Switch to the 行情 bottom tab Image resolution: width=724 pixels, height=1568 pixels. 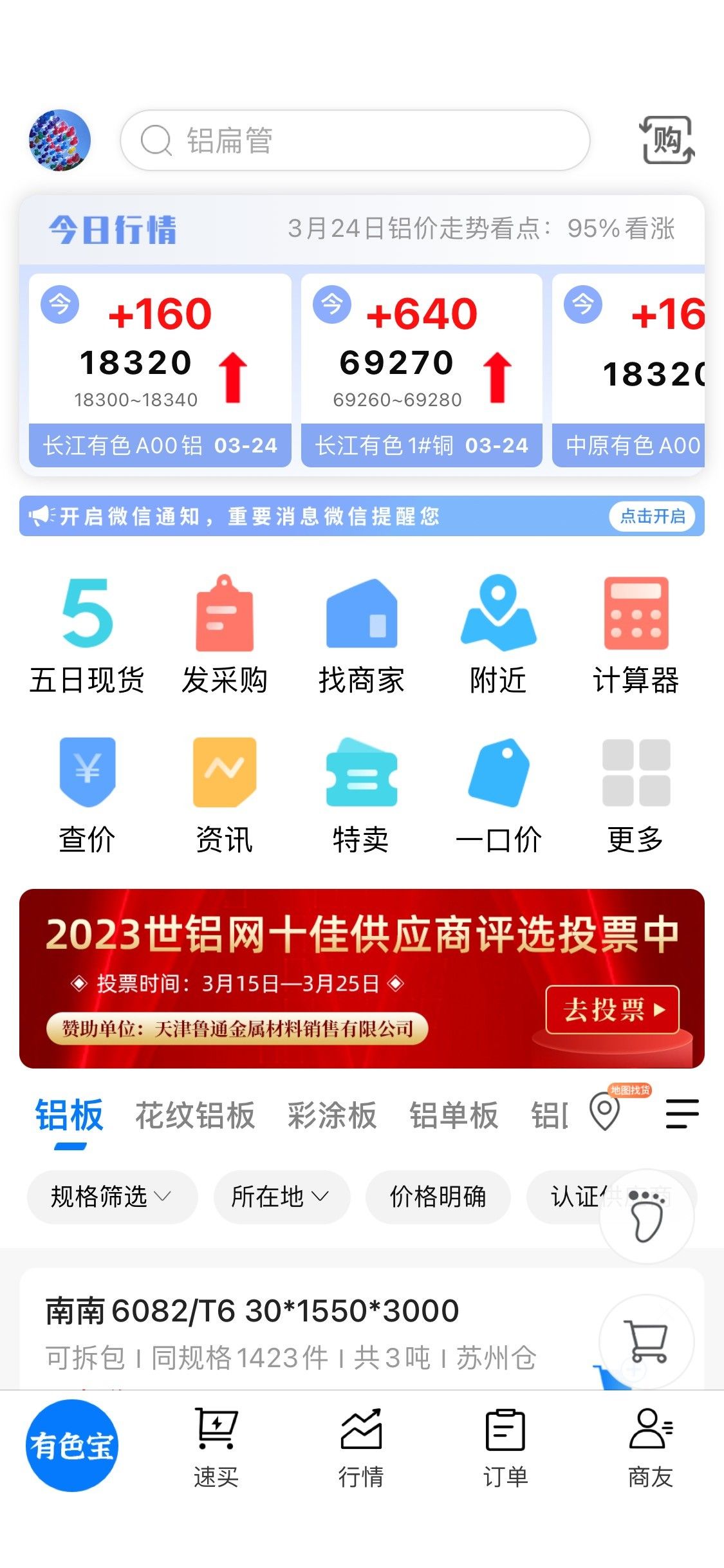point(362,1448)
